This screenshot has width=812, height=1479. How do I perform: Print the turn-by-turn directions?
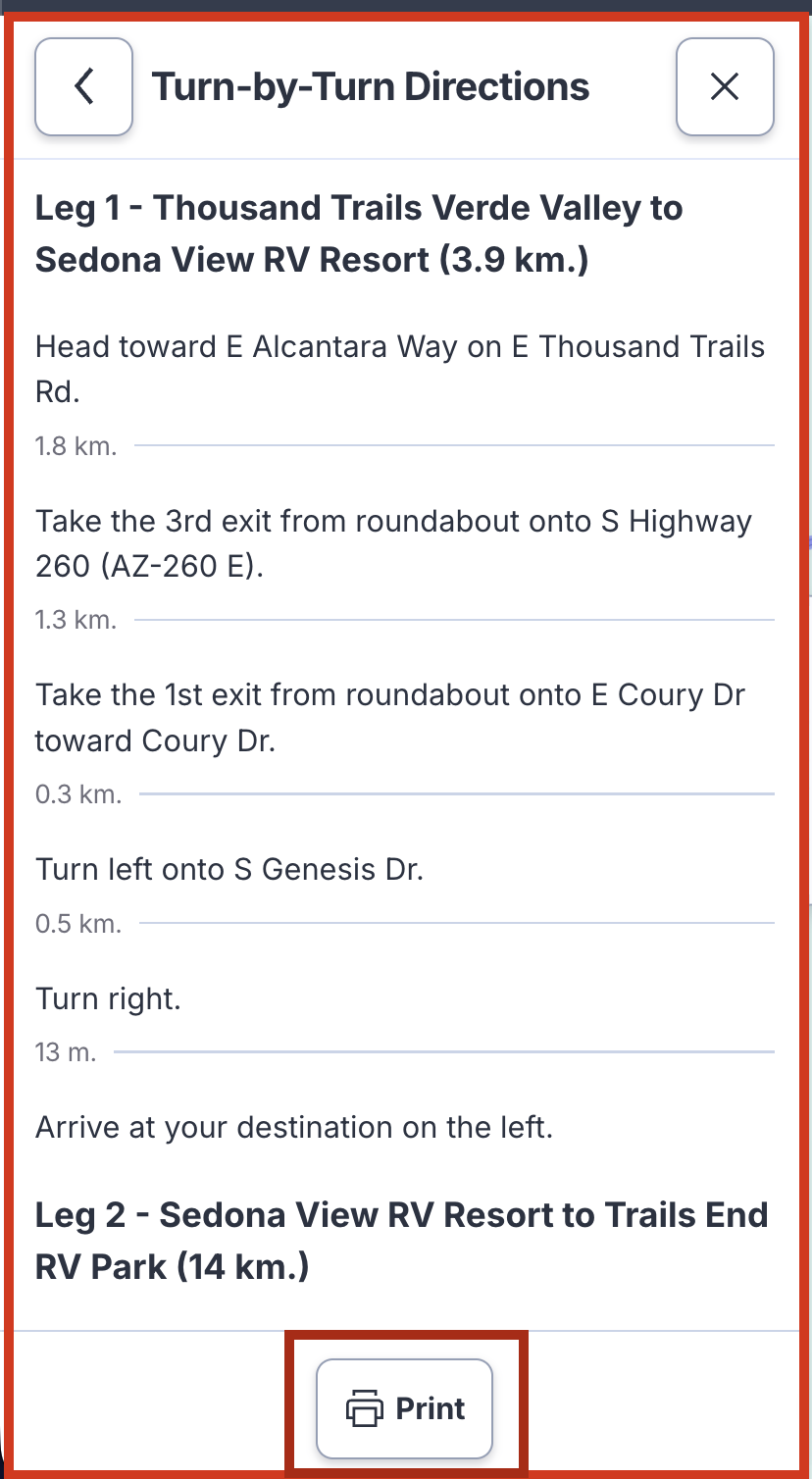(404, 1408)
